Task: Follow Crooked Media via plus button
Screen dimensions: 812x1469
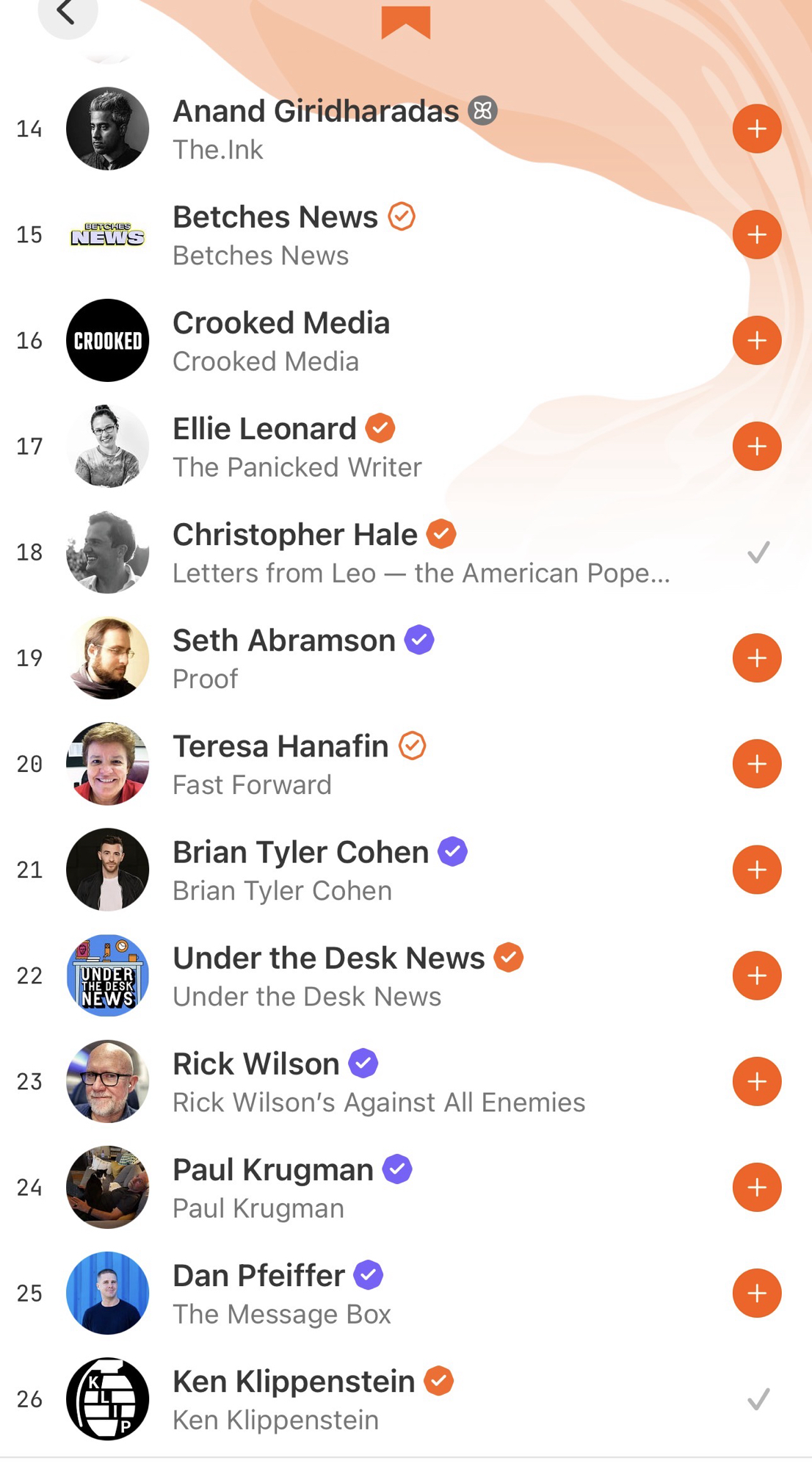Action: [756, 340]
